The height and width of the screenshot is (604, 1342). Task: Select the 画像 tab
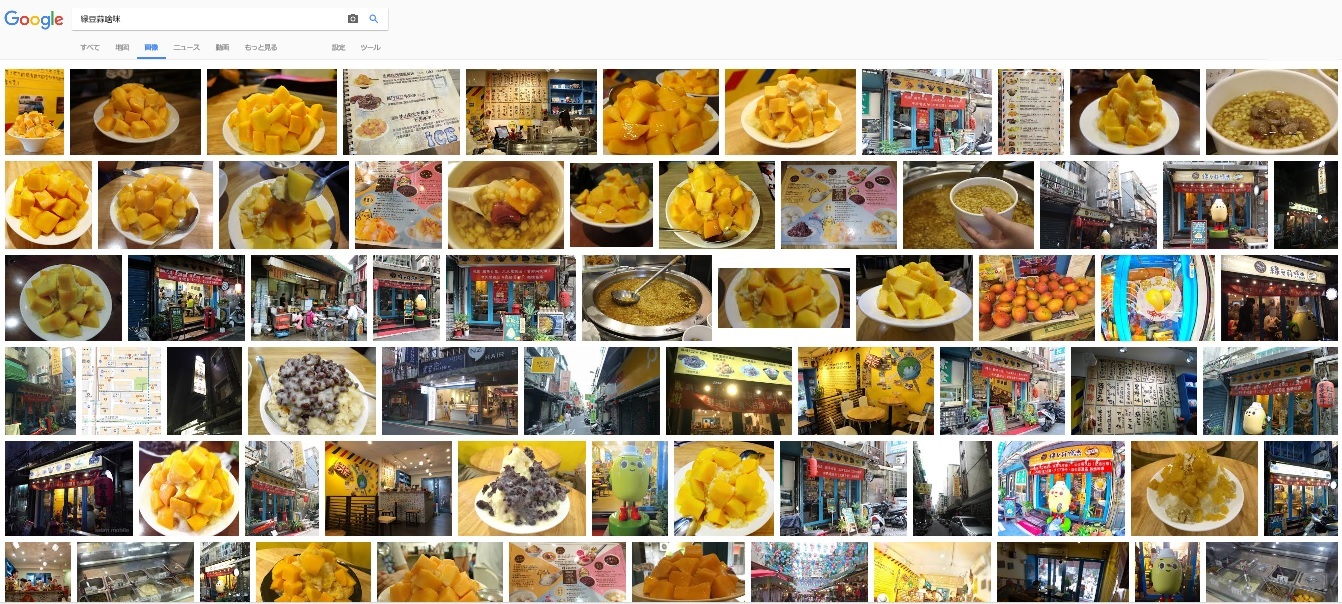click(151, 47)
